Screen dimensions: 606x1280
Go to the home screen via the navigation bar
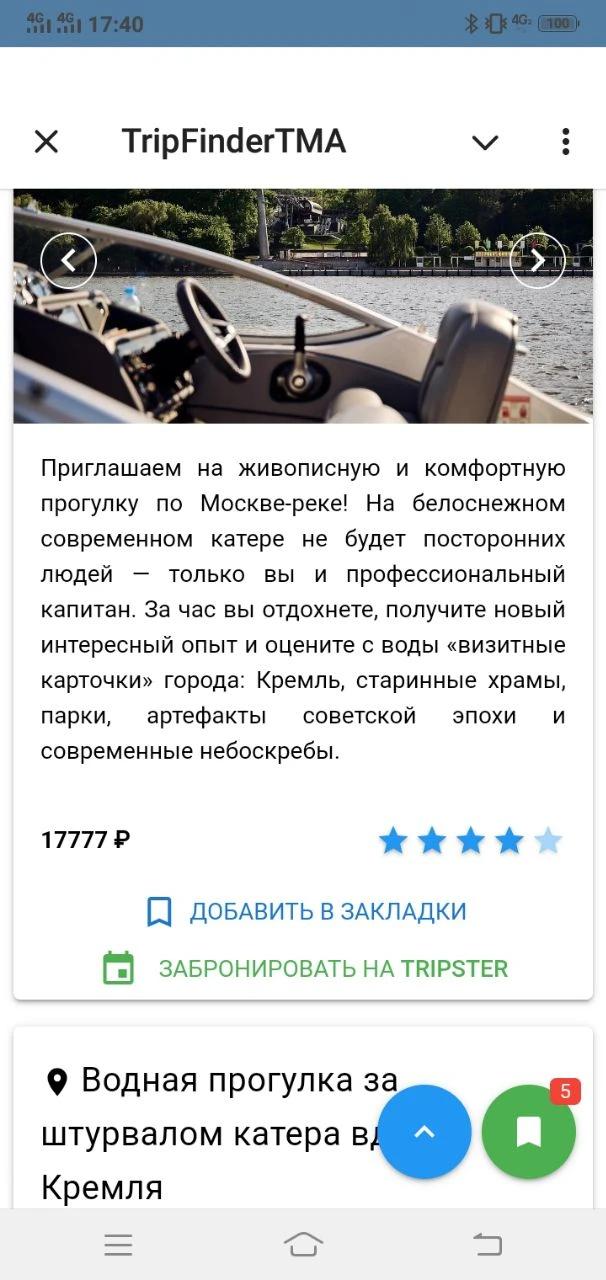303,1244
